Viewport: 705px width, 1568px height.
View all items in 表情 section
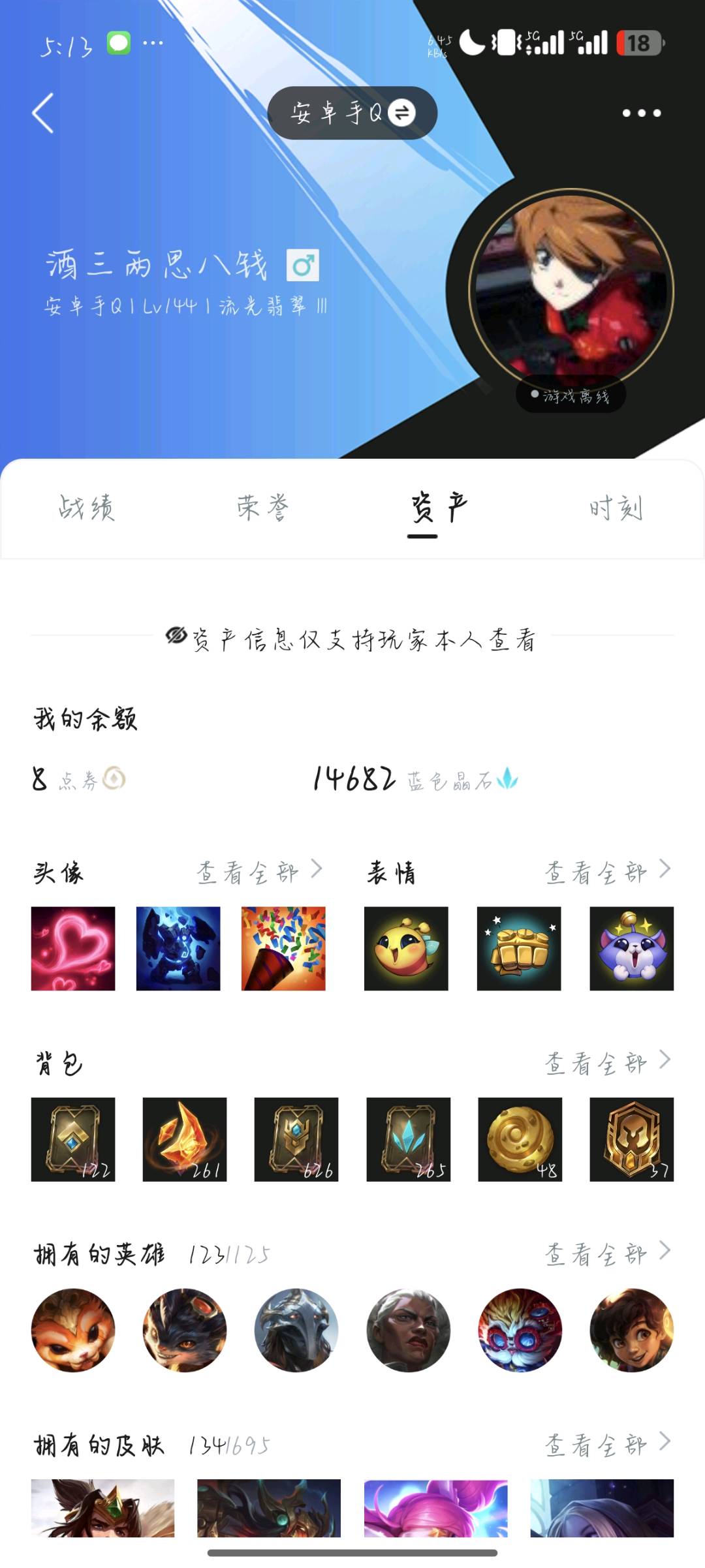coord(608,872)
